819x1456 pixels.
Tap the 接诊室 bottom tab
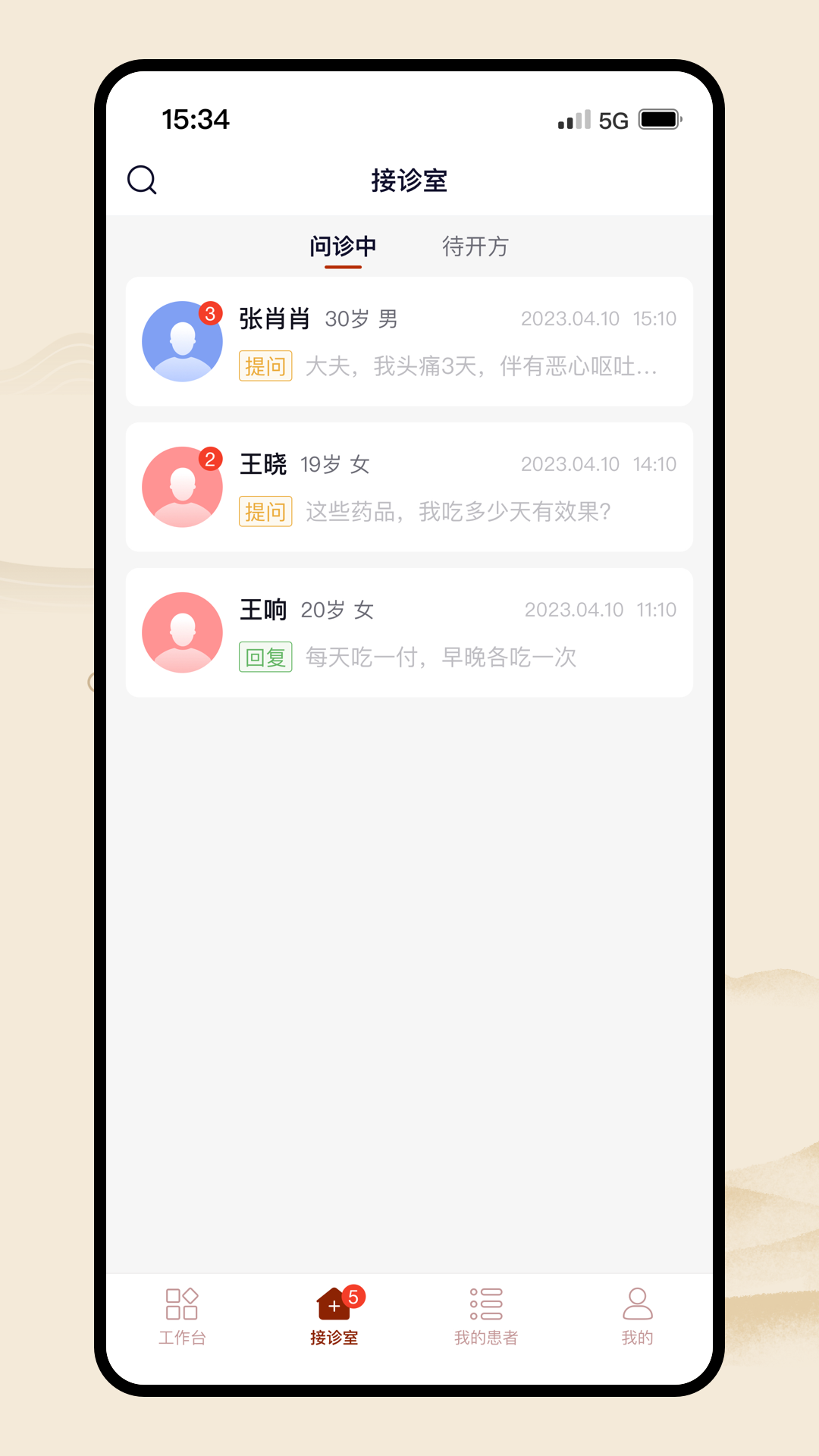click(334, 1316)
